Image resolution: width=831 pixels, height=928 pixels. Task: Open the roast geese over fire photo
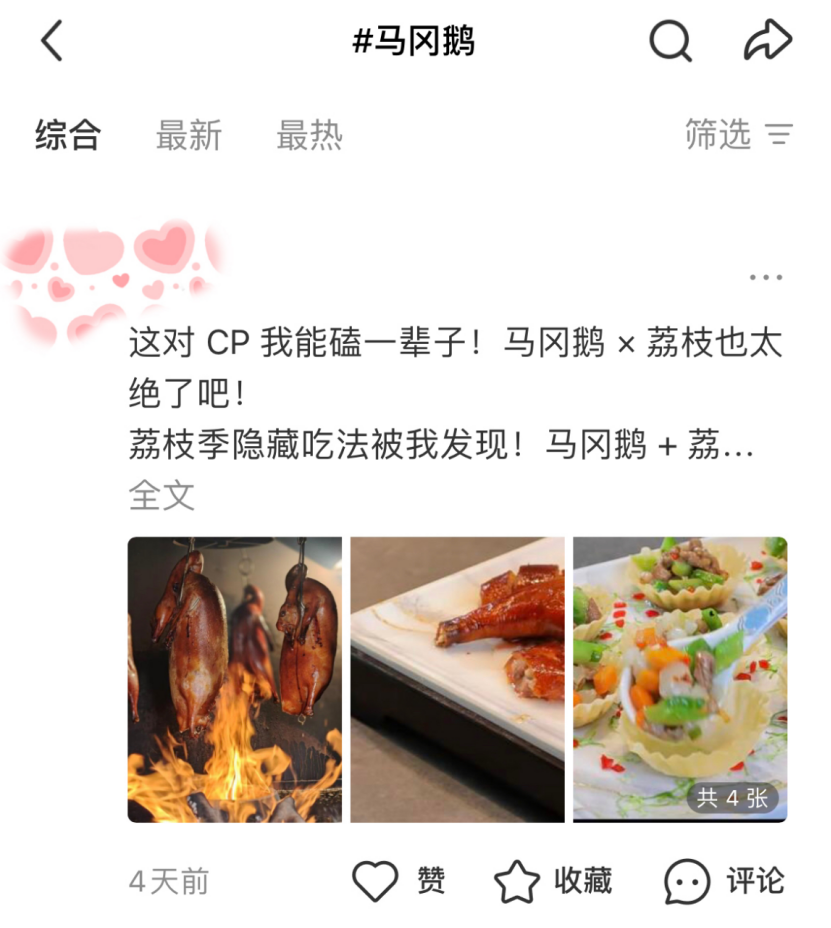click(235, 680)
